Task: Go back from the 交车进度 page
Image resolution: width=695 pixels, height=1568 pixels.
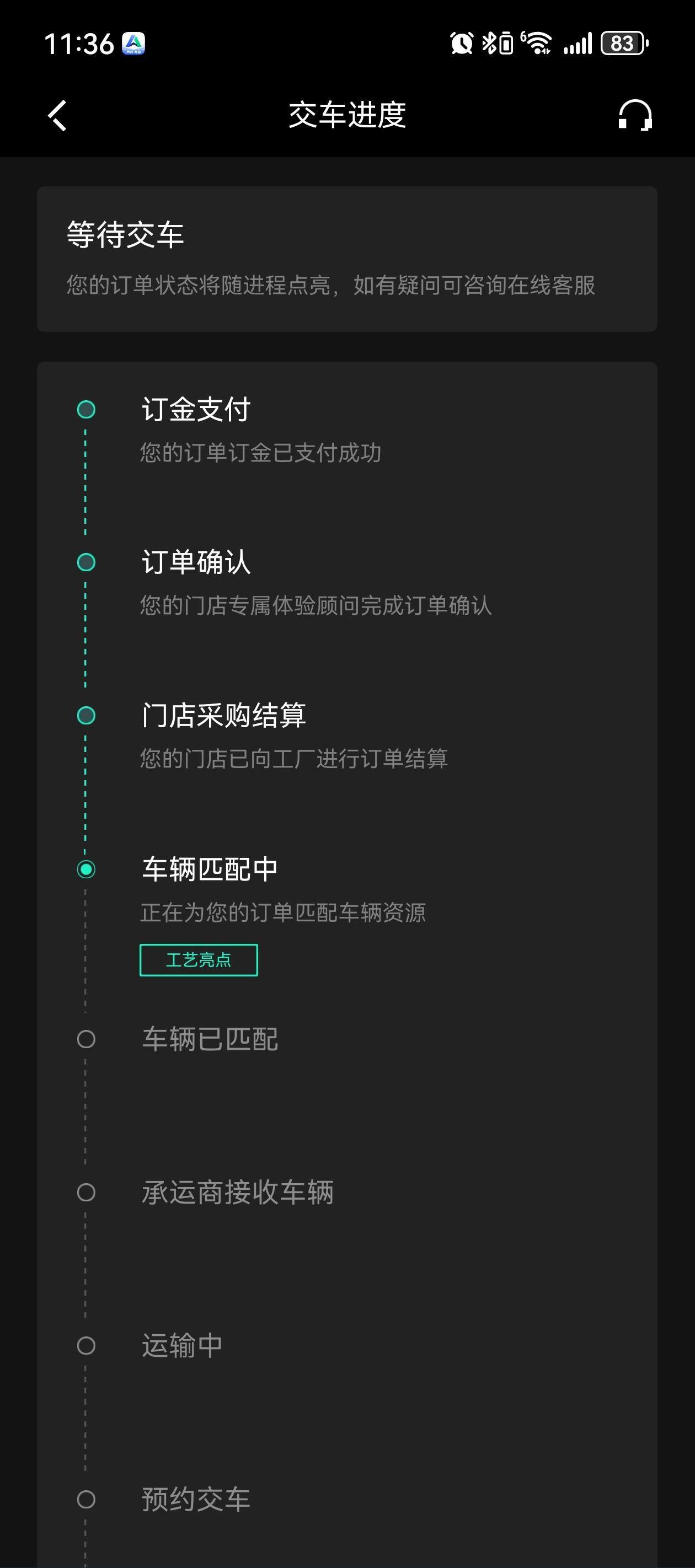Action: point(58,116)
